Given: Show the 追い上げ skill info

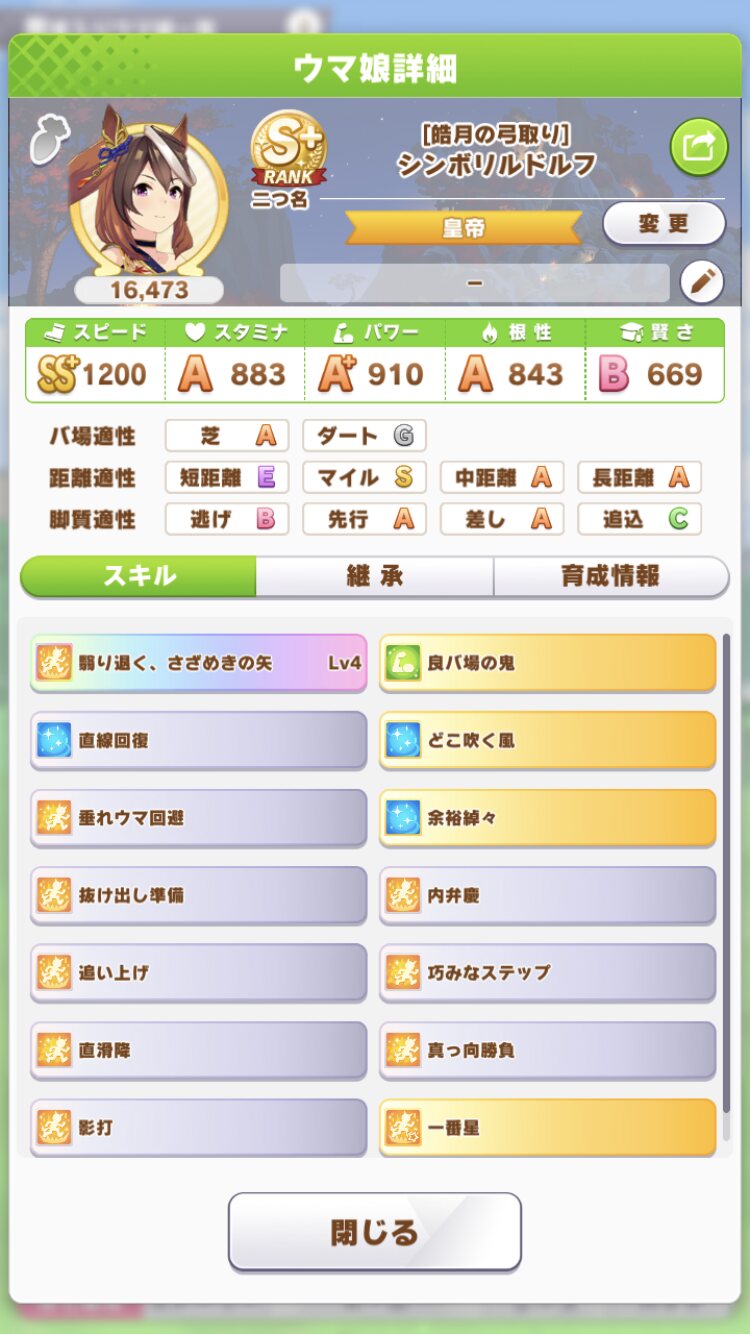Looking at the screenshot, I should click(x=199, y=972).
